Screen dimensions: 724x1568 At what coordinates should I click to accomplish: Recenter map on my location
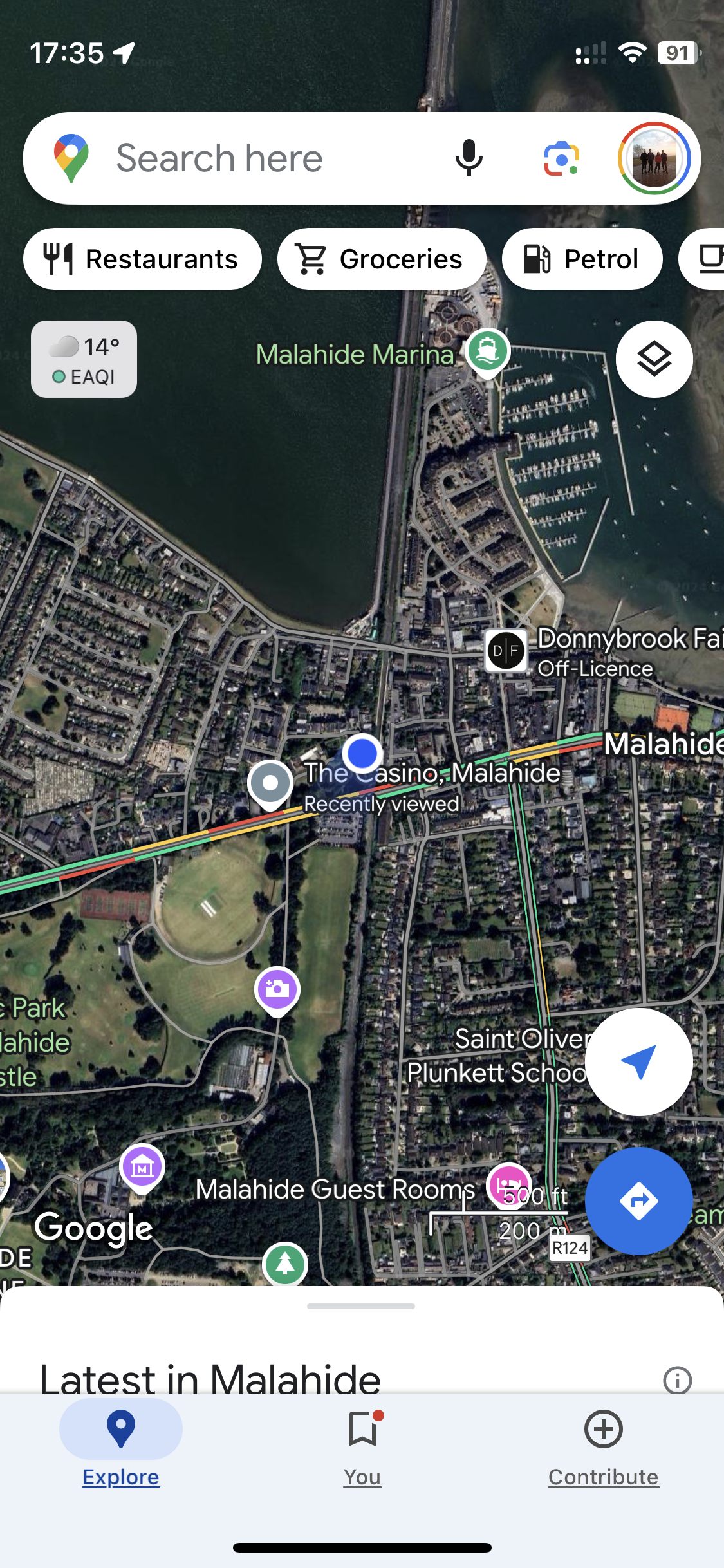coord(638,1062)
